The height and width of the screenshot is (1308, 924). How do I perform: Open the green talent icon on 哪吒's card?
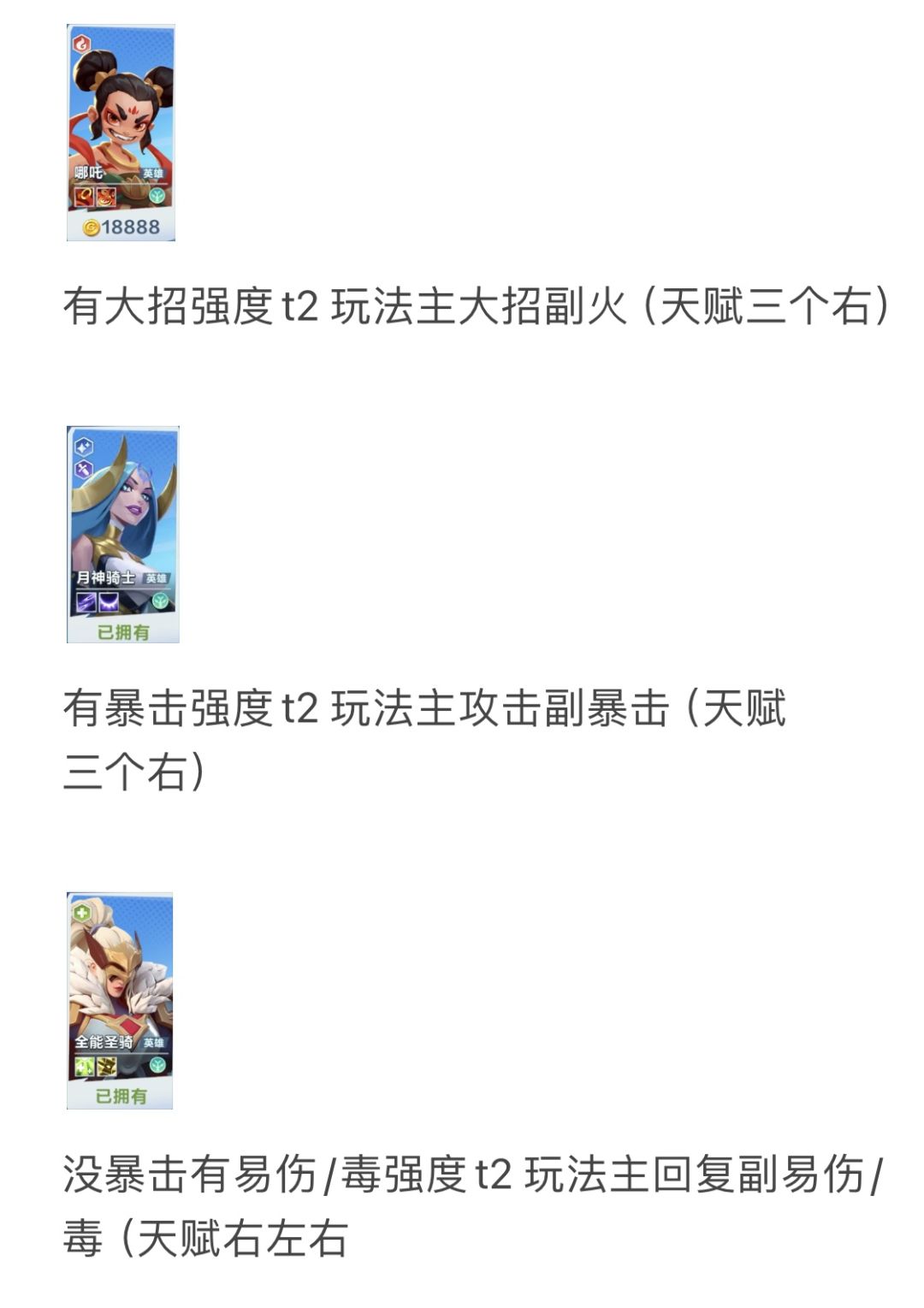(x=158, y=197)
